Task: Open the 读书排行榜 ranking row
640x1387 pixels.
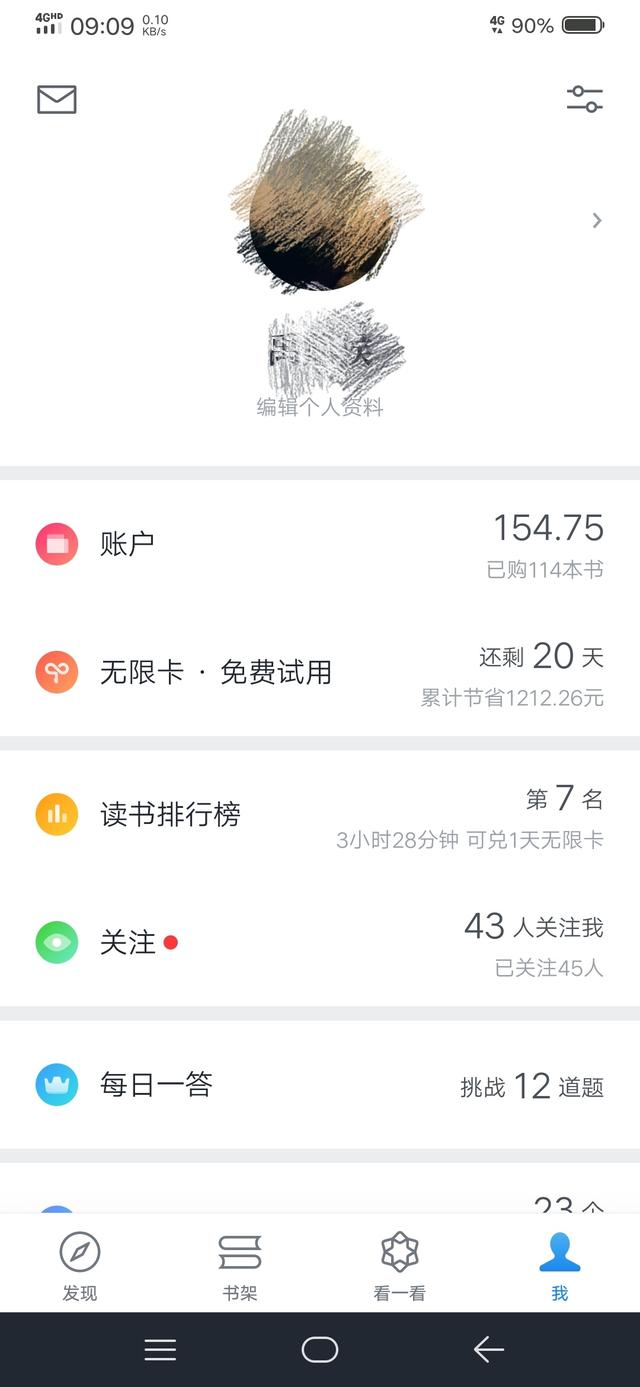Action: pos(320,815)
